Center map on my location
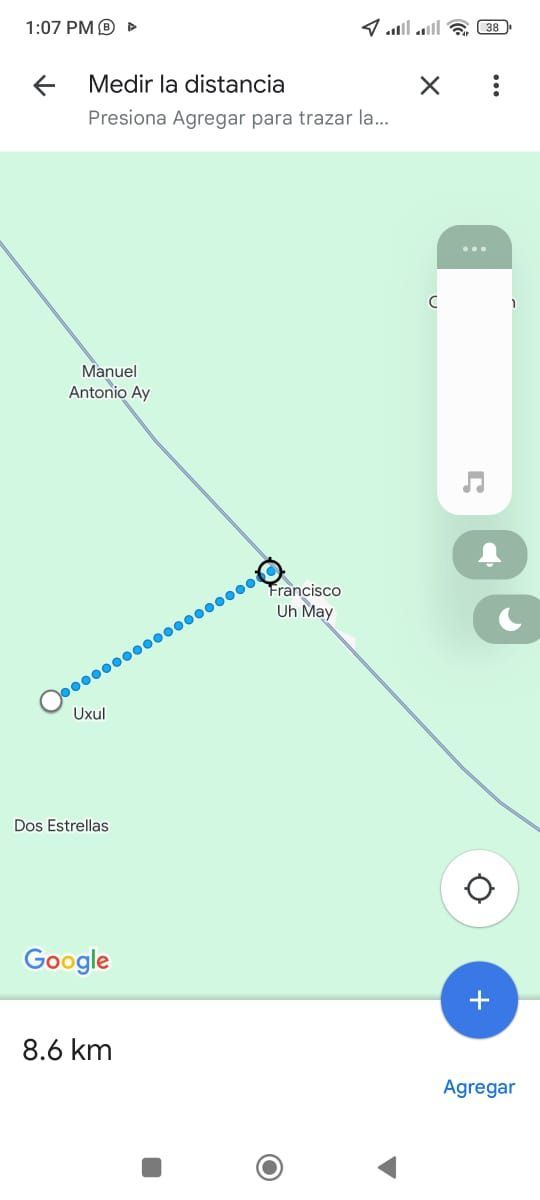 (479, 888)
